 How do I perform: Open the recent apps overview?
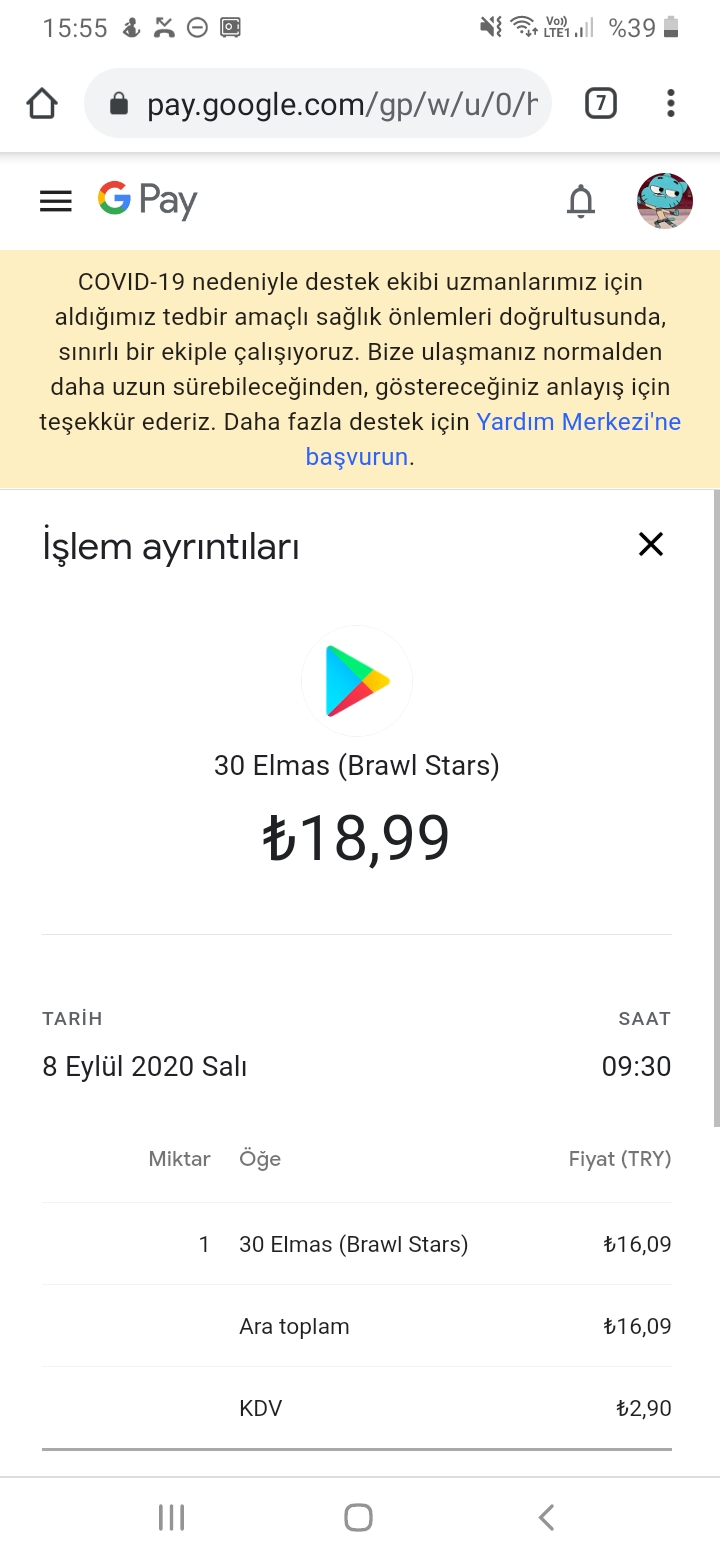172,1517
